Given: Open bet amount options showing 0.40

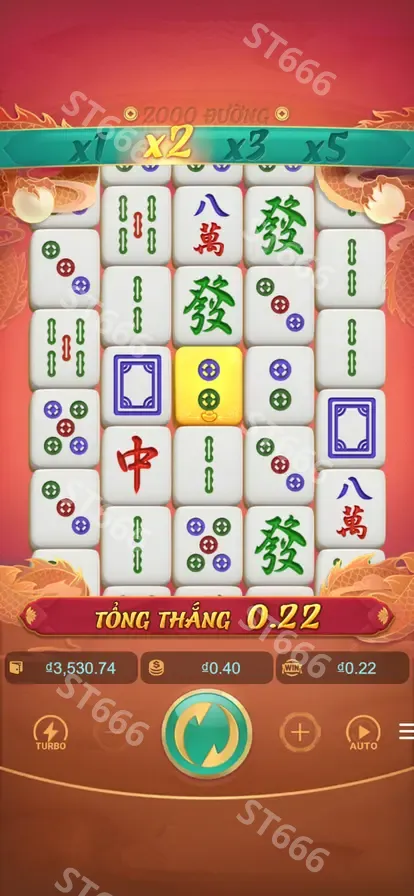Looking at the screenshot, I should point(207,668).
